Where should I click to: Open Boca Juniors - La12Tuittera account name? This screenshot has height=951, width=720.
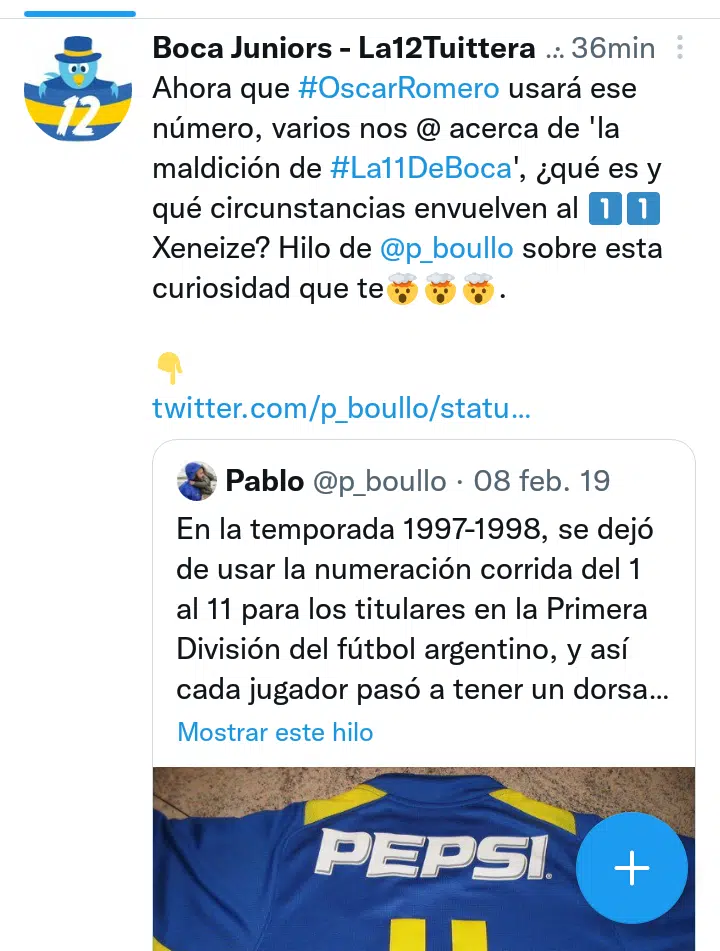click(343, 47)
